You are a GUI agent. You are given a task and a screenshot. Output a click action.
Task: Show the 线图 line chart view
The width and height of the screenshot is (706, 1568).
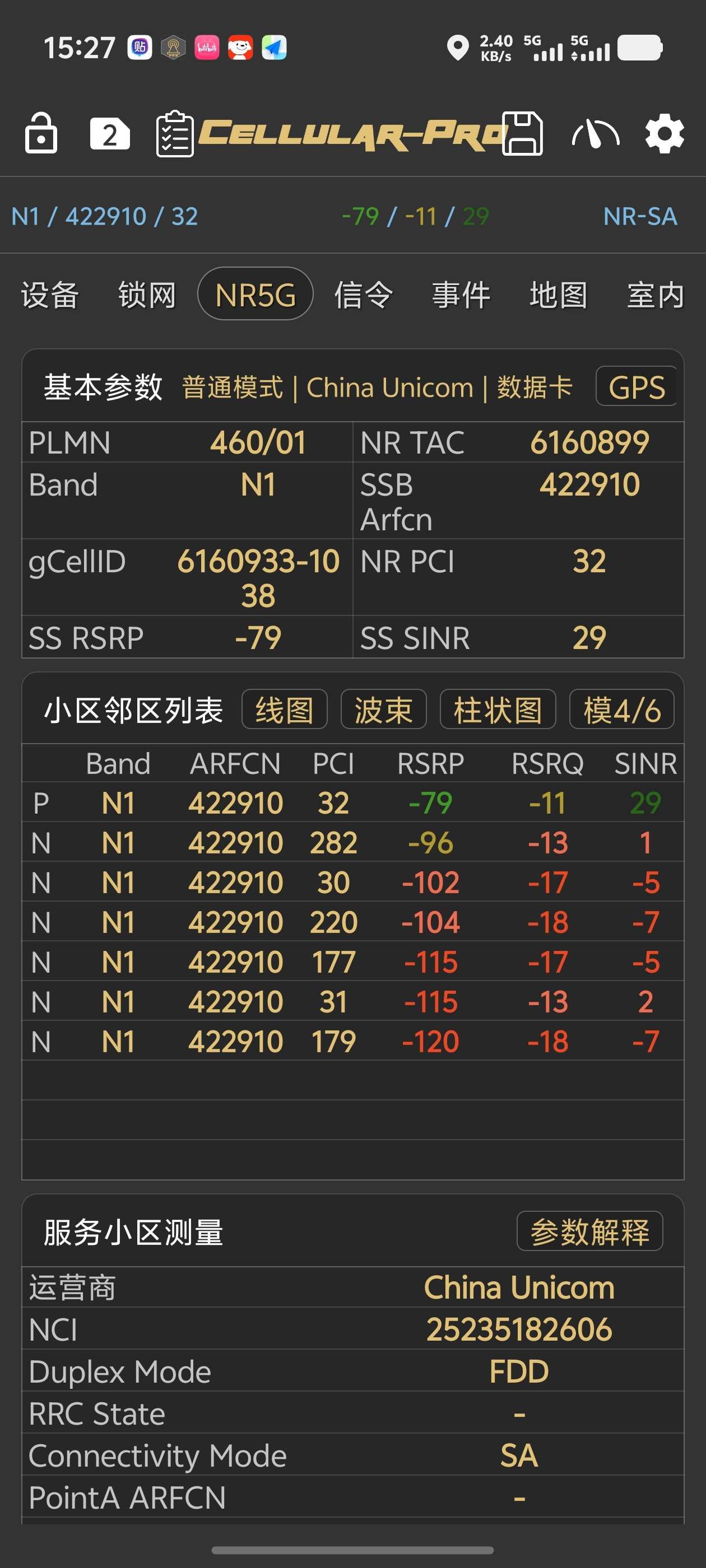(x=285, y=710)
